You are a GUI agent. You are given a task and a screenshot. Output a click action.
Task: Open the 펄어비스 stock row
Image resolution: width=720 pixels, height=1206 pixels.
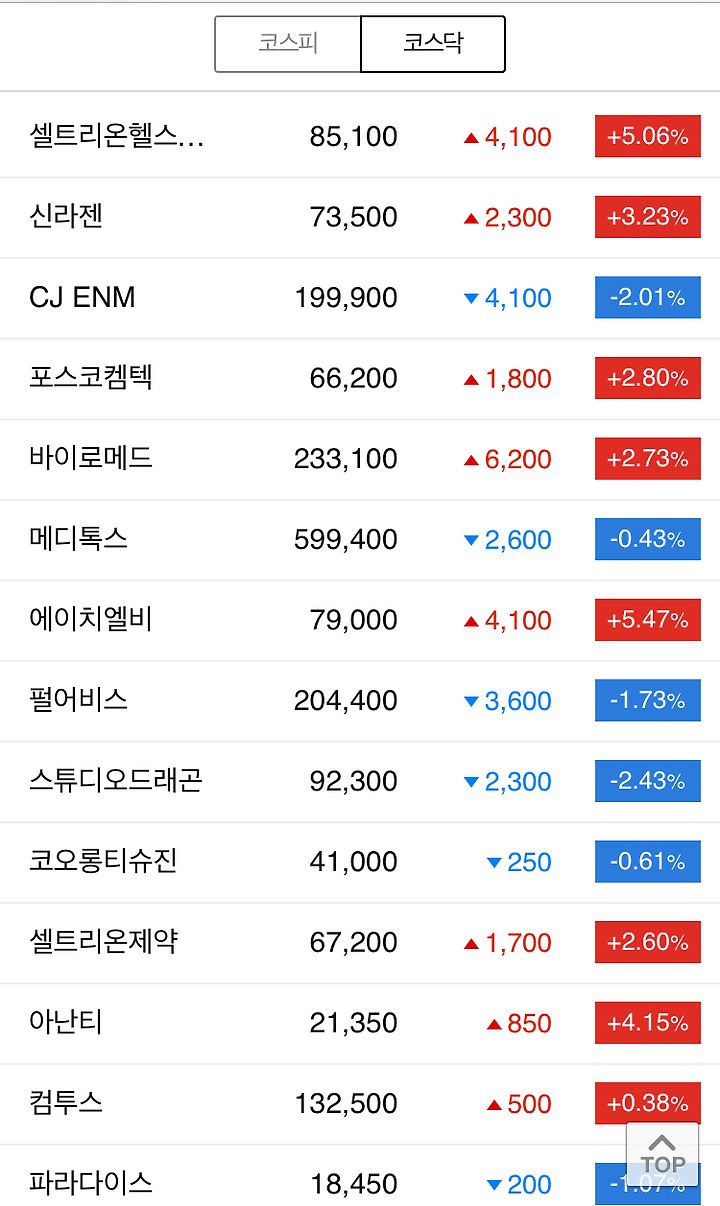(360, 701)
